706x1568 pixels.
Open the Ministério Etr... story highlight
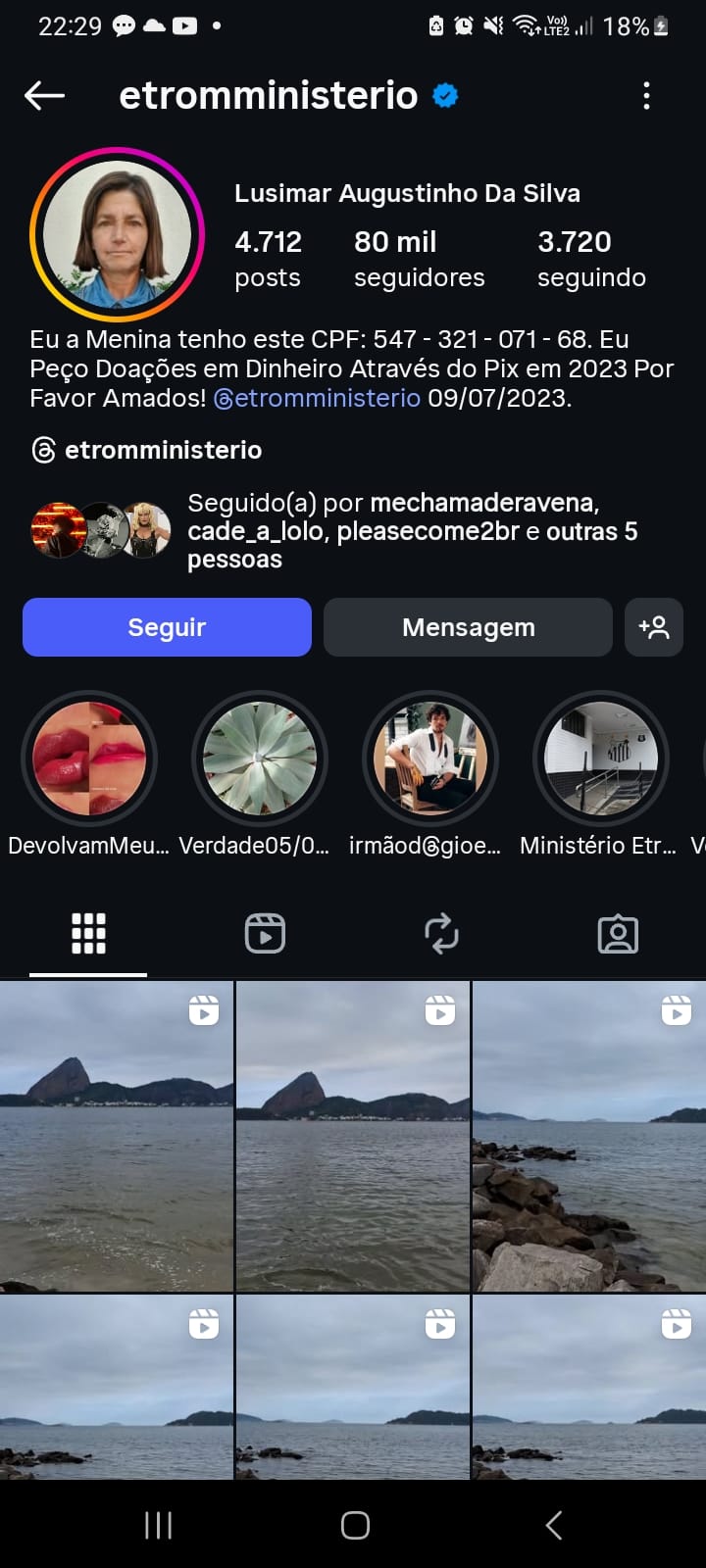point(600,759)
